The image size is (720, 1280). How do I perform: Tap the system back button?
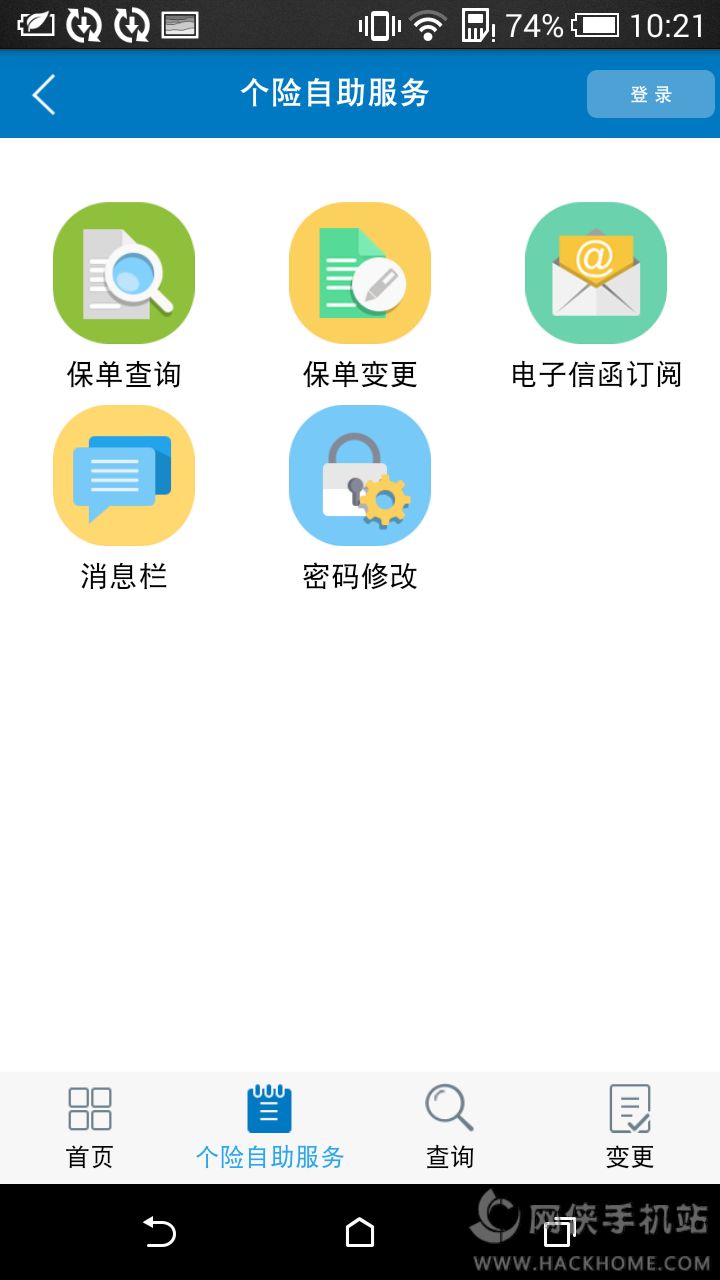(159, 1232)
